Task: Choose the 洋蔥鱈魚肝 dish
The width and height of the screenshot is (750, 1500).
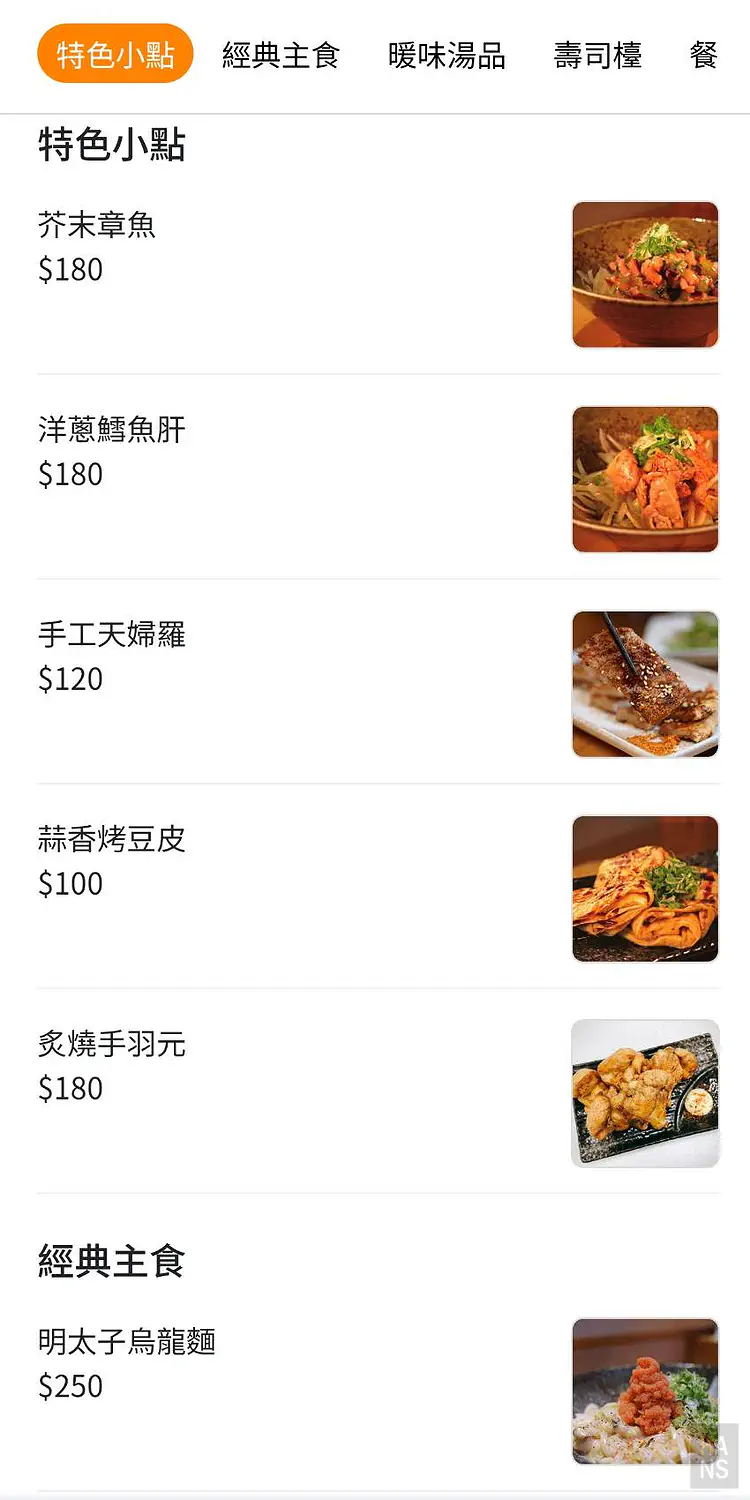Action: pyautogui.click(x=112, y=430)
